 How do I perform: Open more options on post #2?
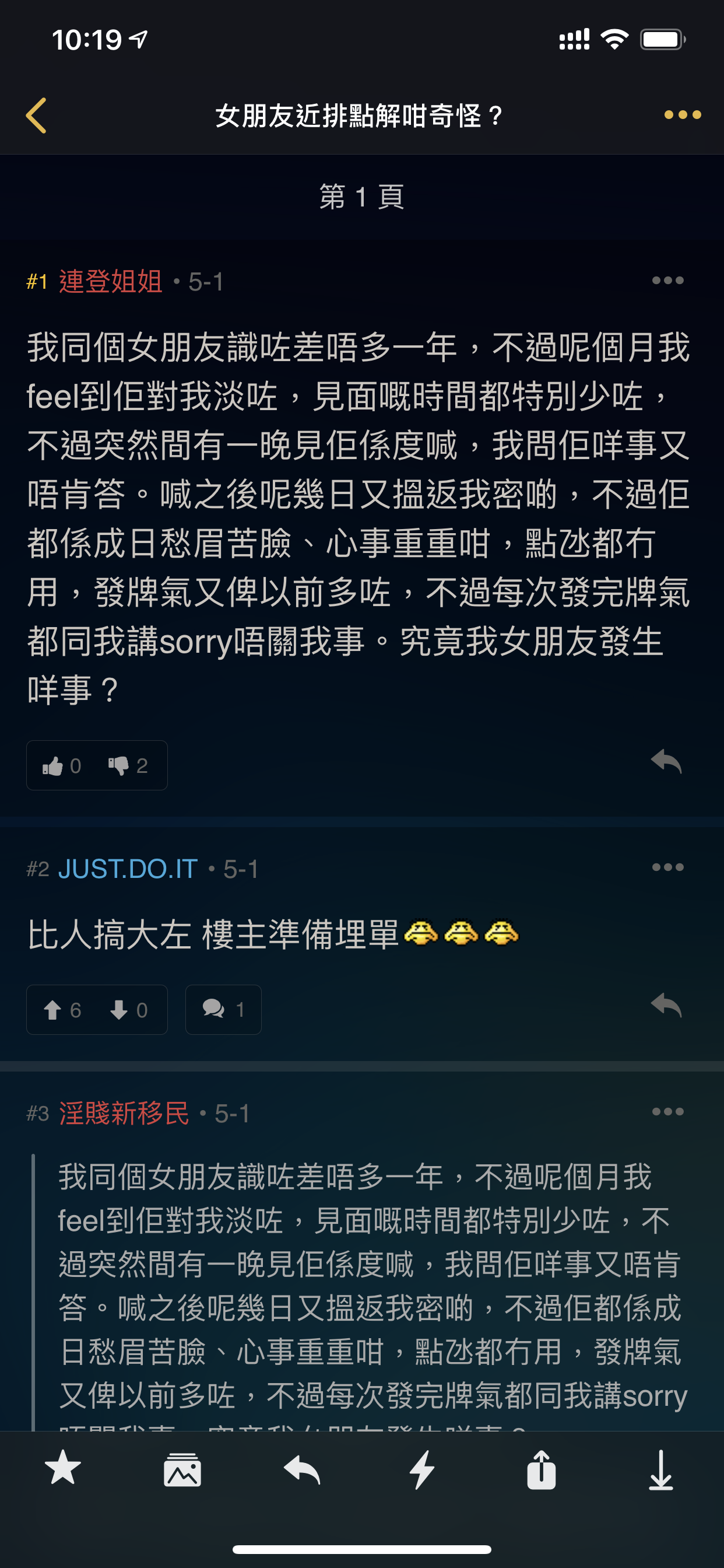(667, 867)
